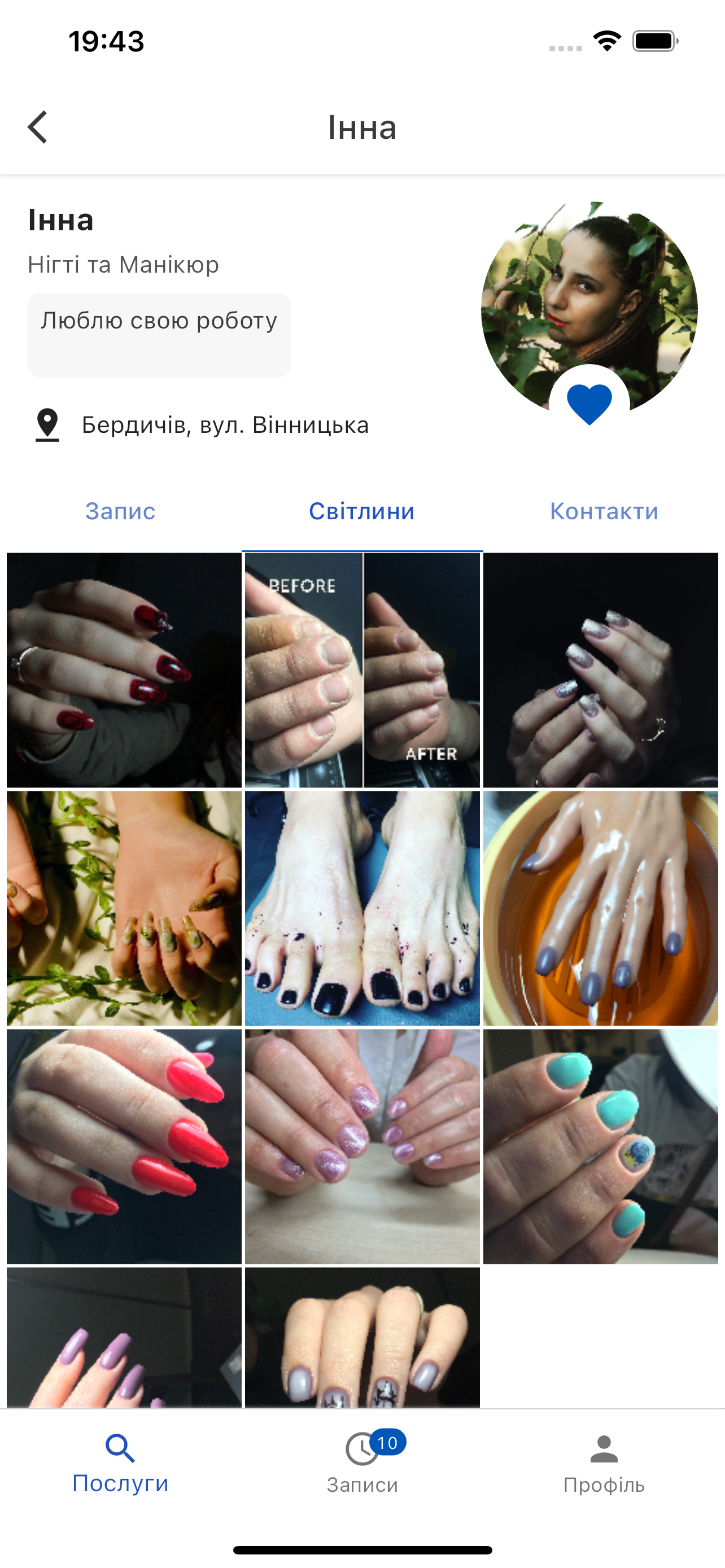Image resolution: width=725 pixels, height=1568 pixels.
Task: Open the hand in orange bowl photo
Action: coord(600,908)
